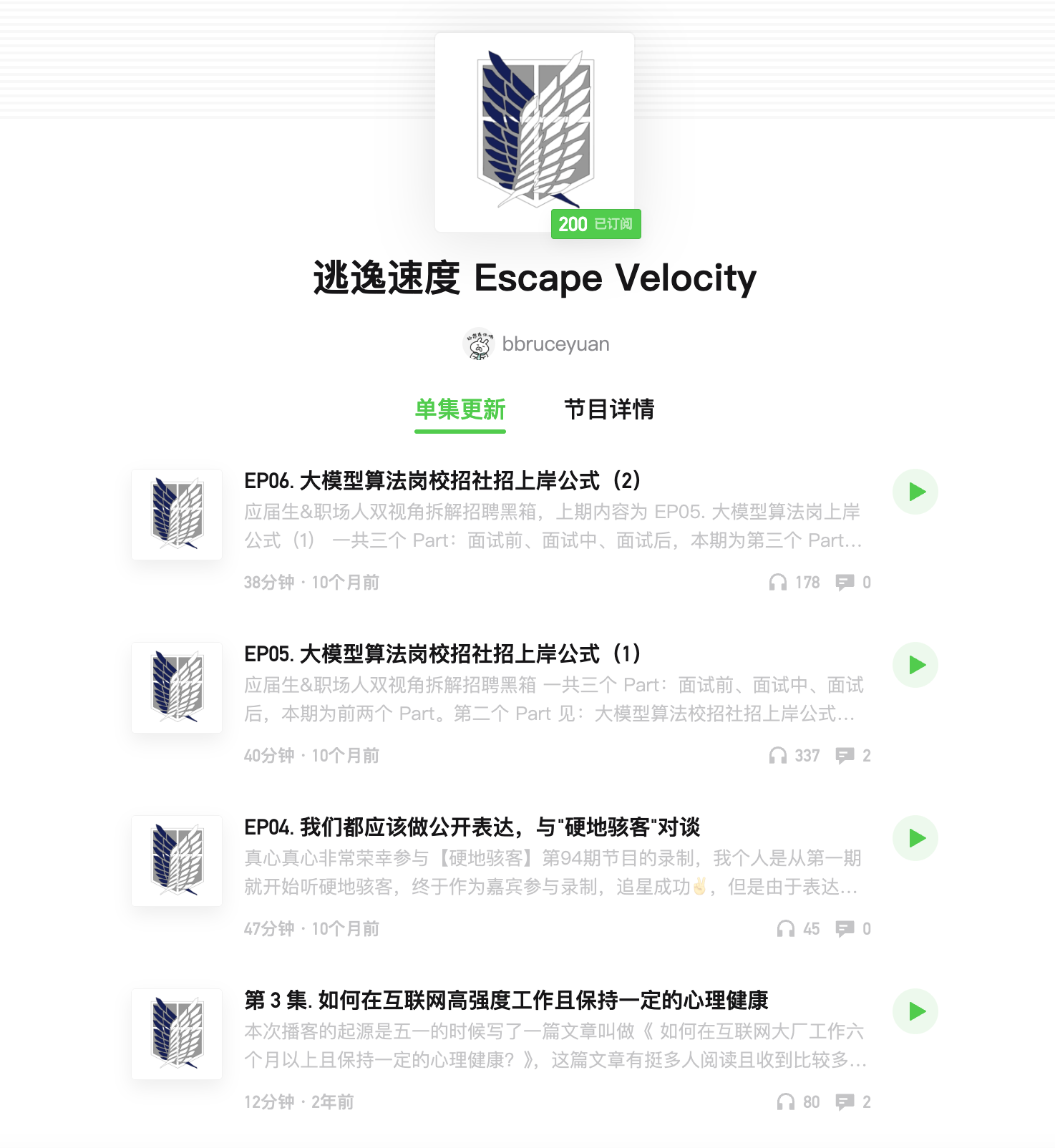Open episode EP06 details
This screenshot has height=1148, width=1055.
pyautogui.click(x=442, y=481)
